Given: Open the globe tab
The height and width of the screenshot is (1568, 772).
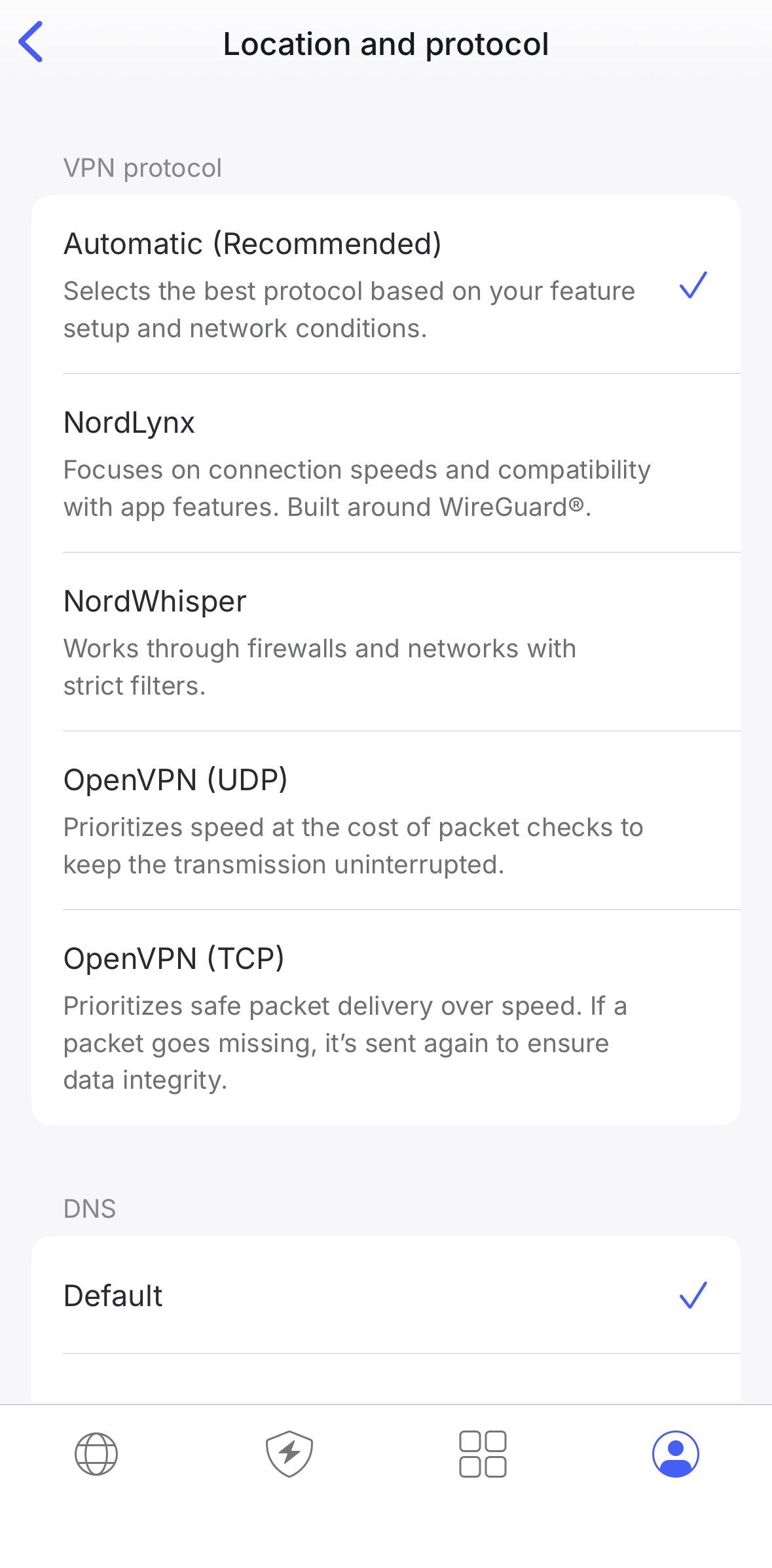Looking at the screenshot, I should pos(96,1453).
